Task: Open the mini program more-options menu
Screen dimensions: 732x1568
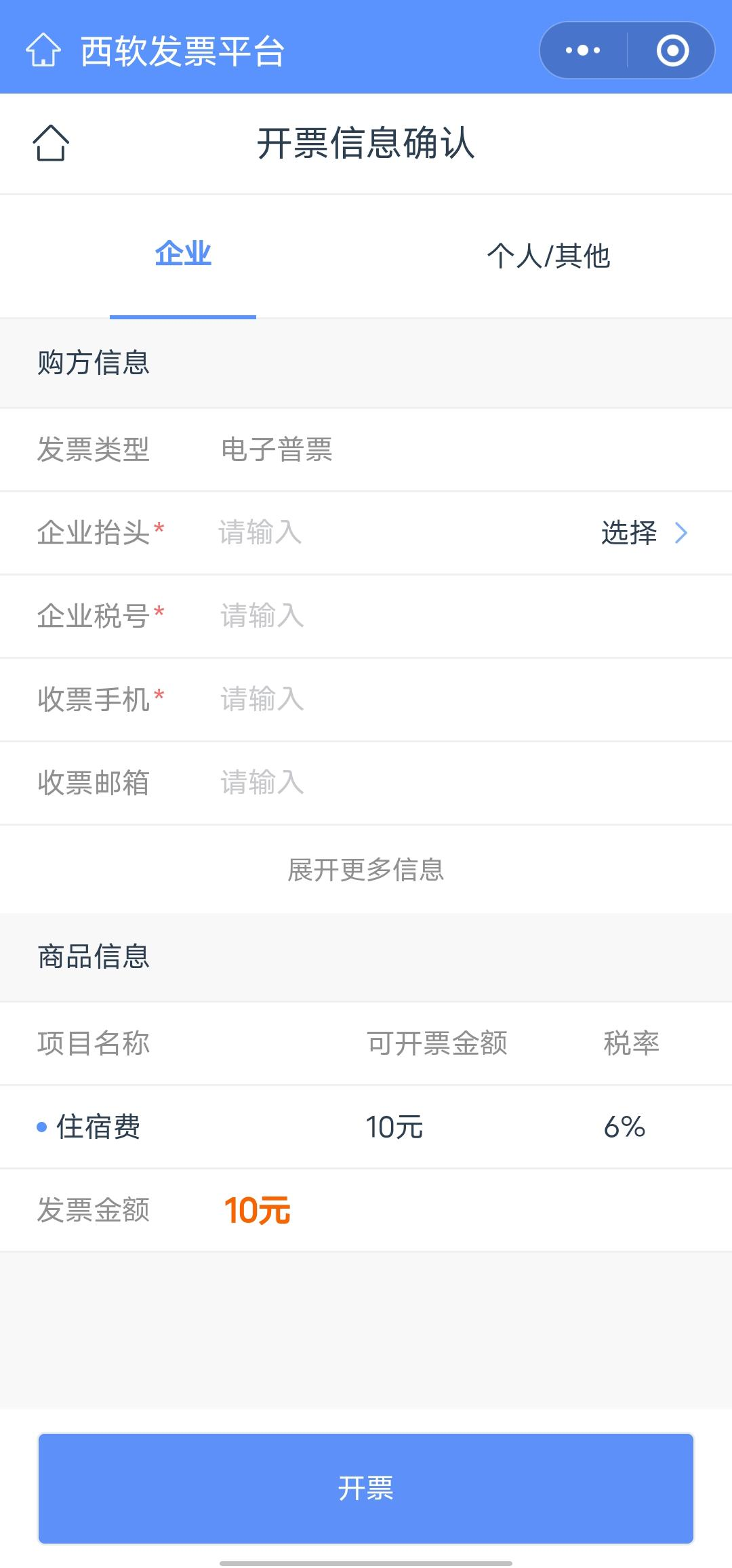Action: (583, 50)
